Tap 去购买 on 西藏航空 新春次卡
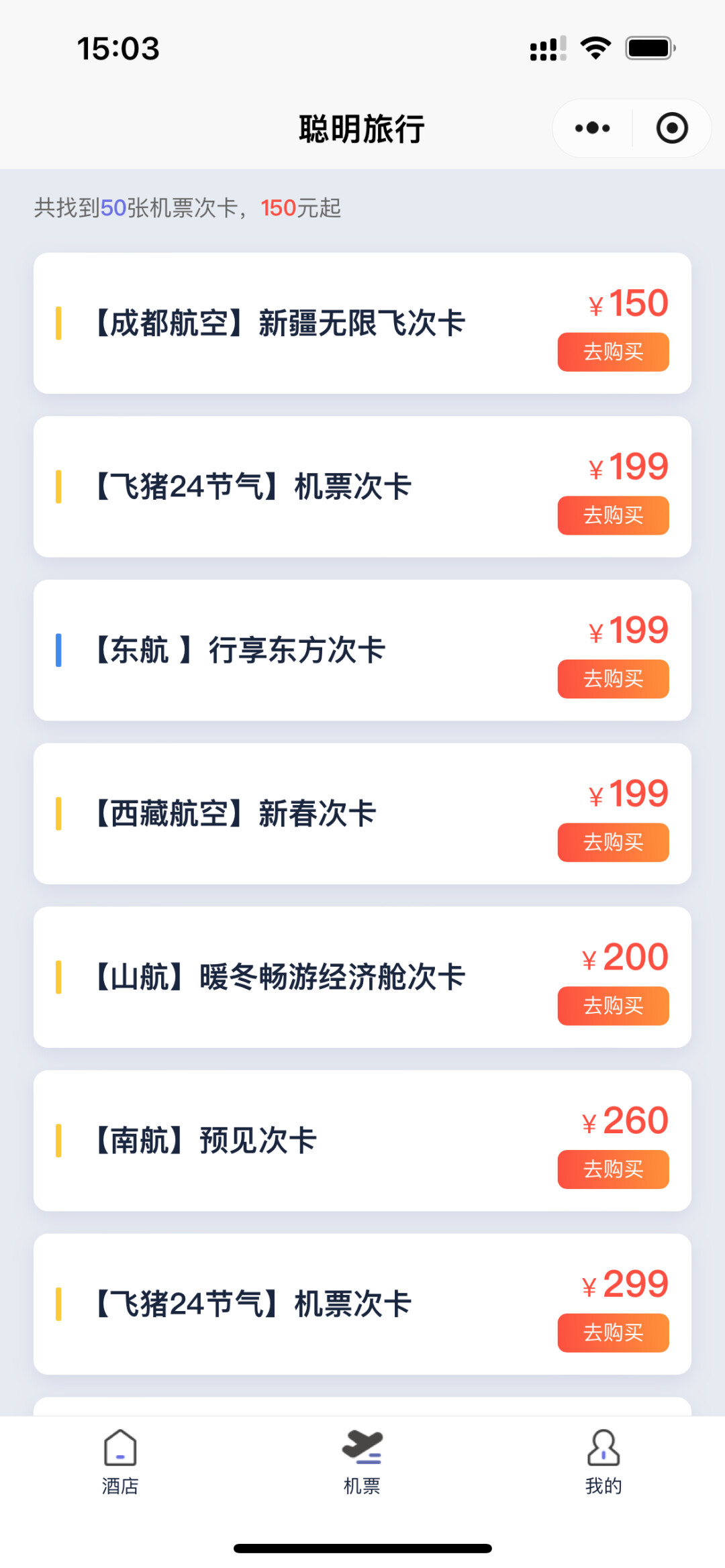 click(613, 842)
